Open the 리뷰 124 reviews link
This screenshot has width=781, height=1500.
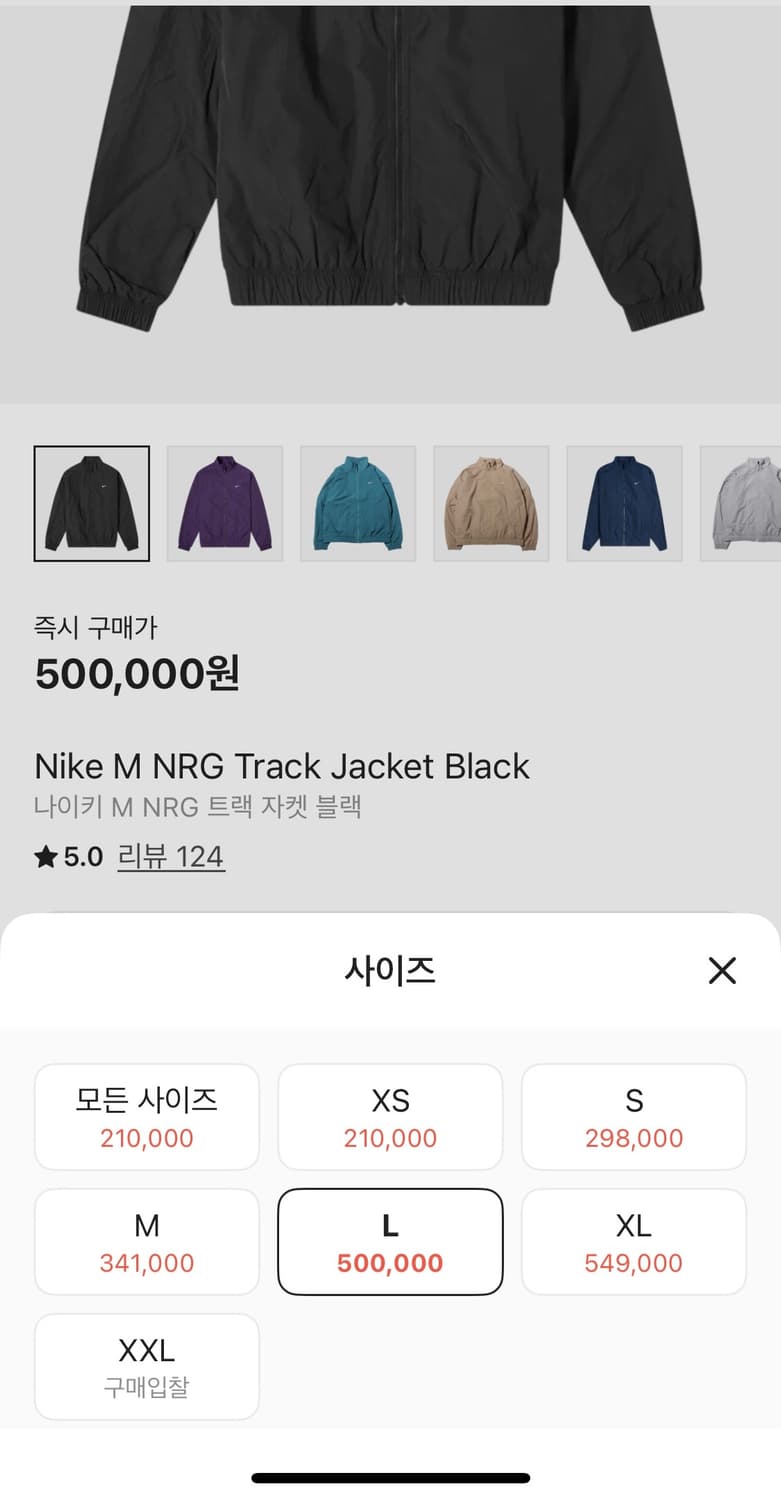(171, 857)
